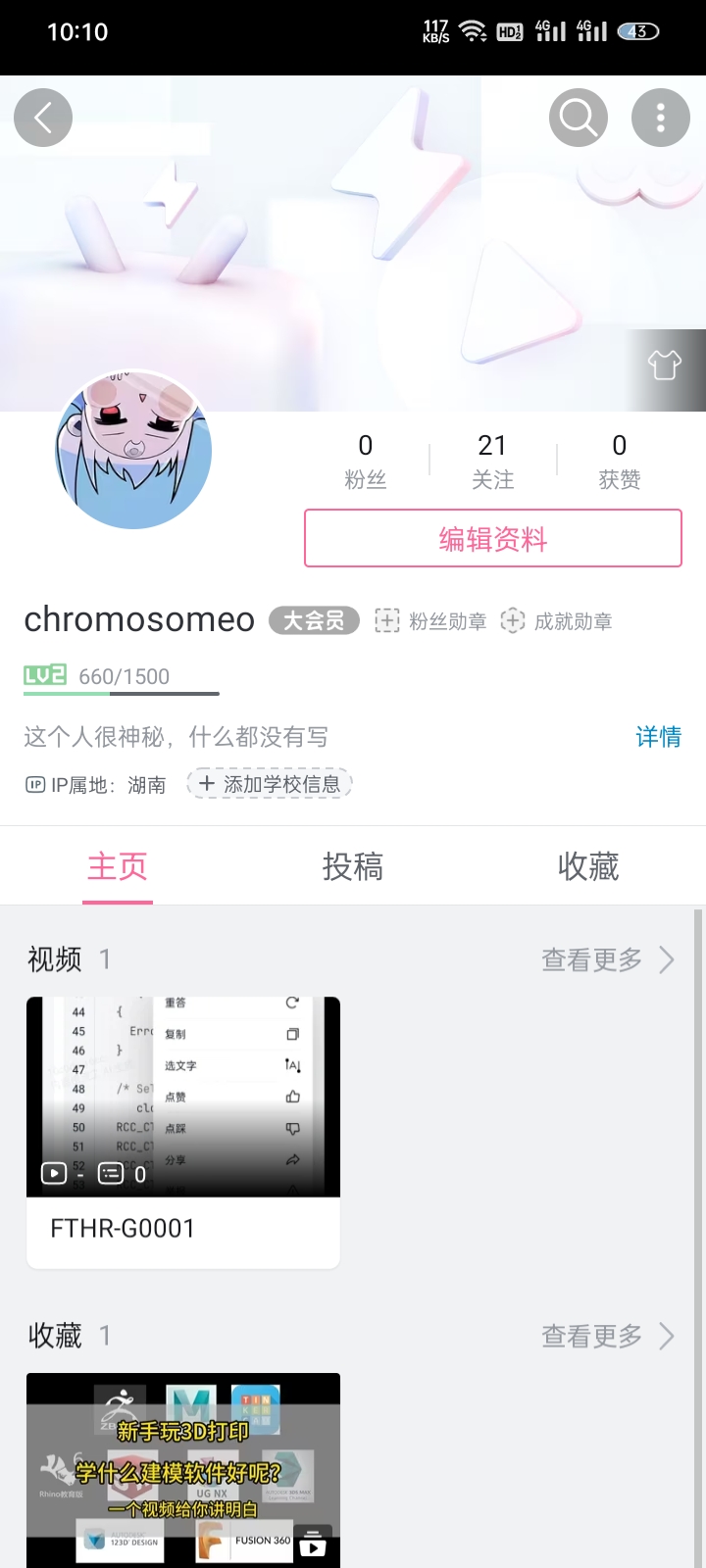View the 粉丝 followers list
Screen dimensions: 706x1568
pyautogui.click(x=365, y=461)
